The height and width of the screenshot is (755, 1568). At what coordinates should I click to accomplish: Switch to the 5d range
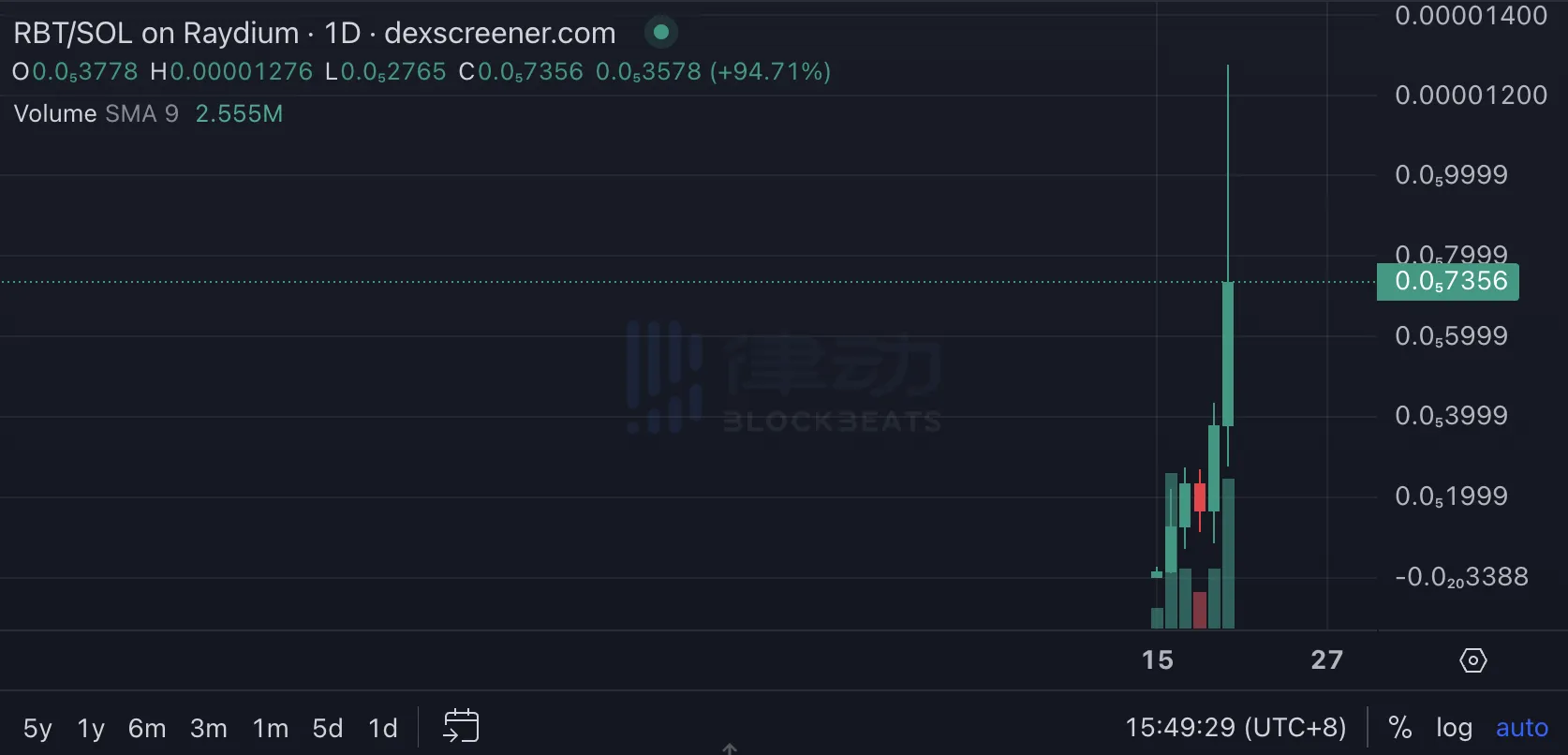pyautogui.click(x=328, y=728)
